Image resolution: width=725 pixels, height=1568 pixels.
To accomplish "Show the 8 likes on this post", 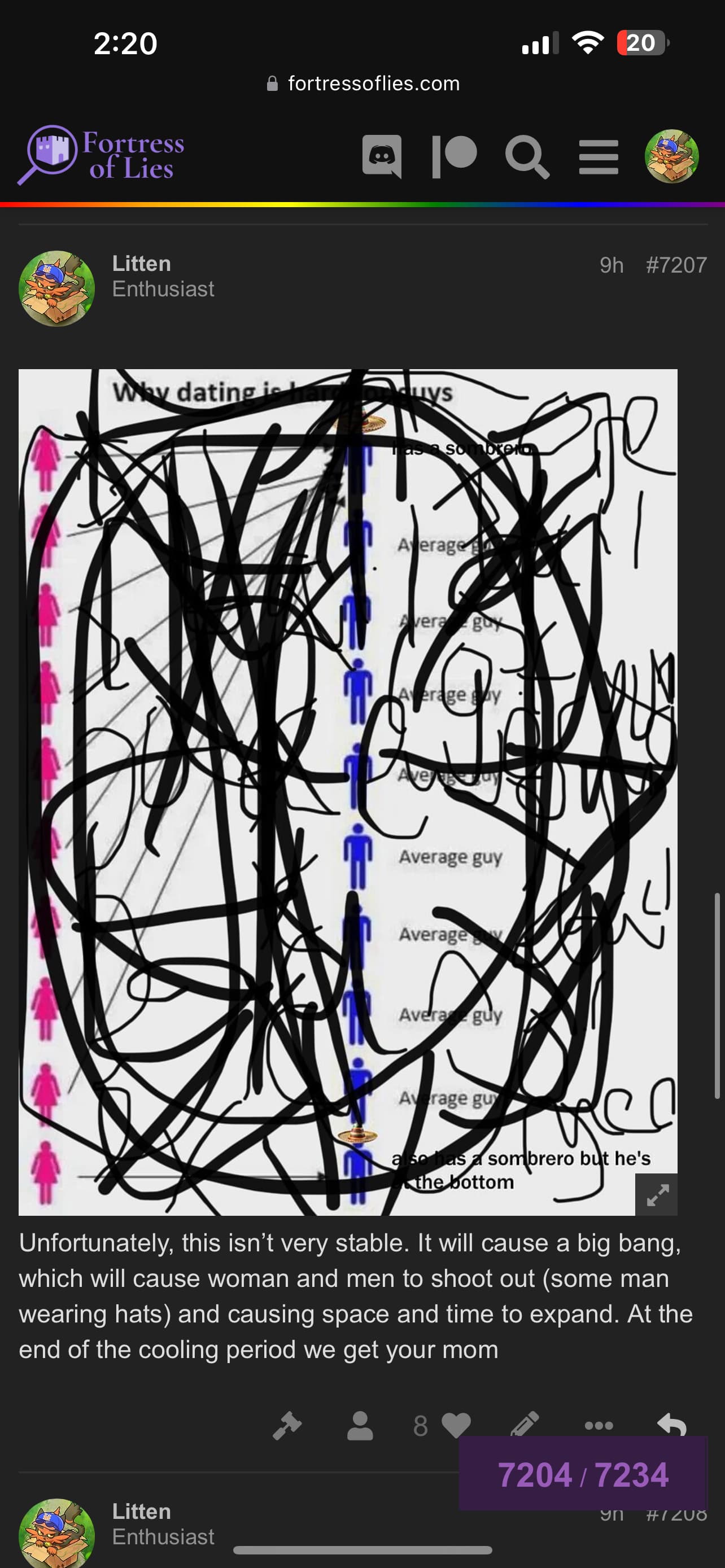I will click(x=420, y=1426).
